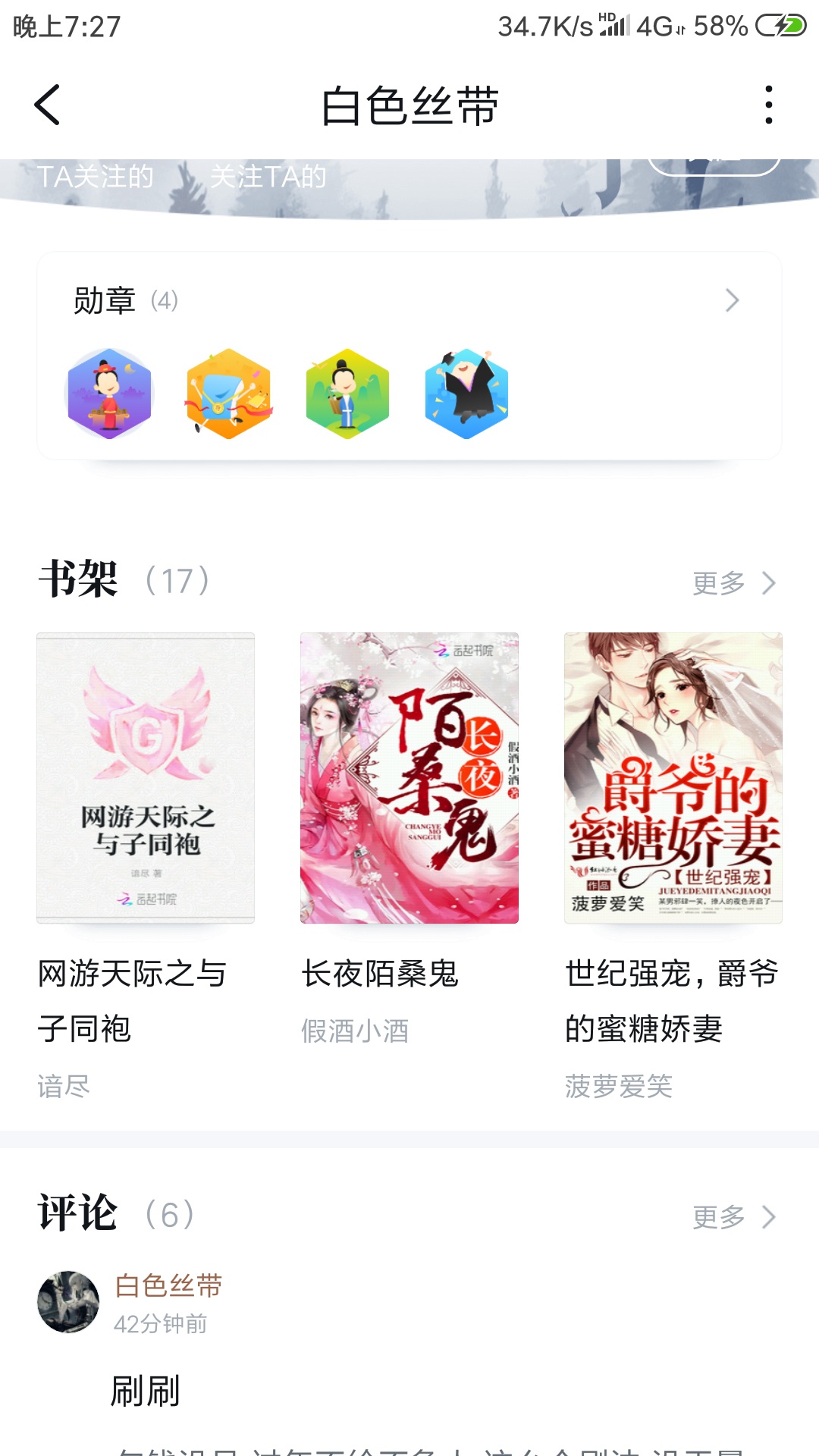
Task: View more comments in 评论
Action: click(x=733, y=1217)
